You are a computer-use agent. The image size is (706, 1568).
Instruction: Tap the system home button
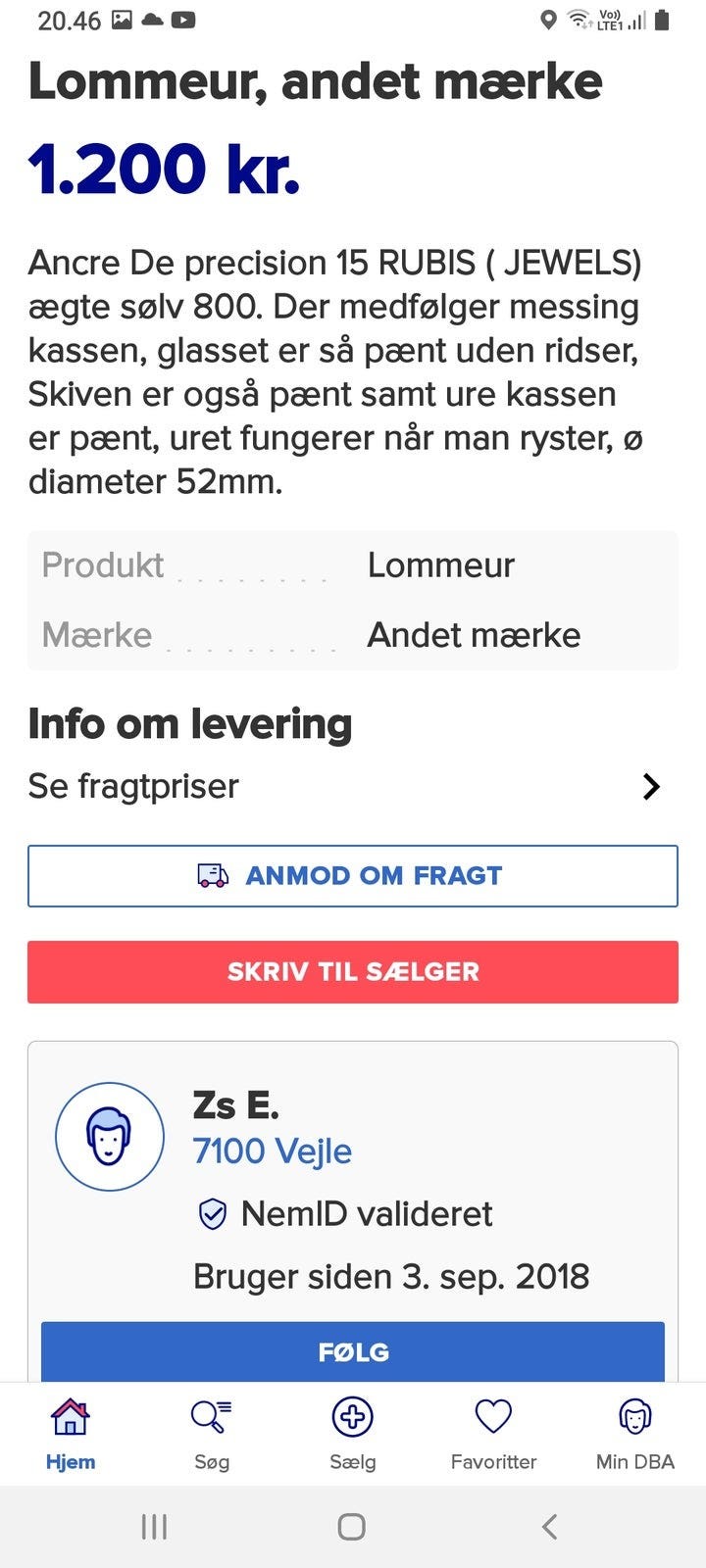(x=352, y=1526)
